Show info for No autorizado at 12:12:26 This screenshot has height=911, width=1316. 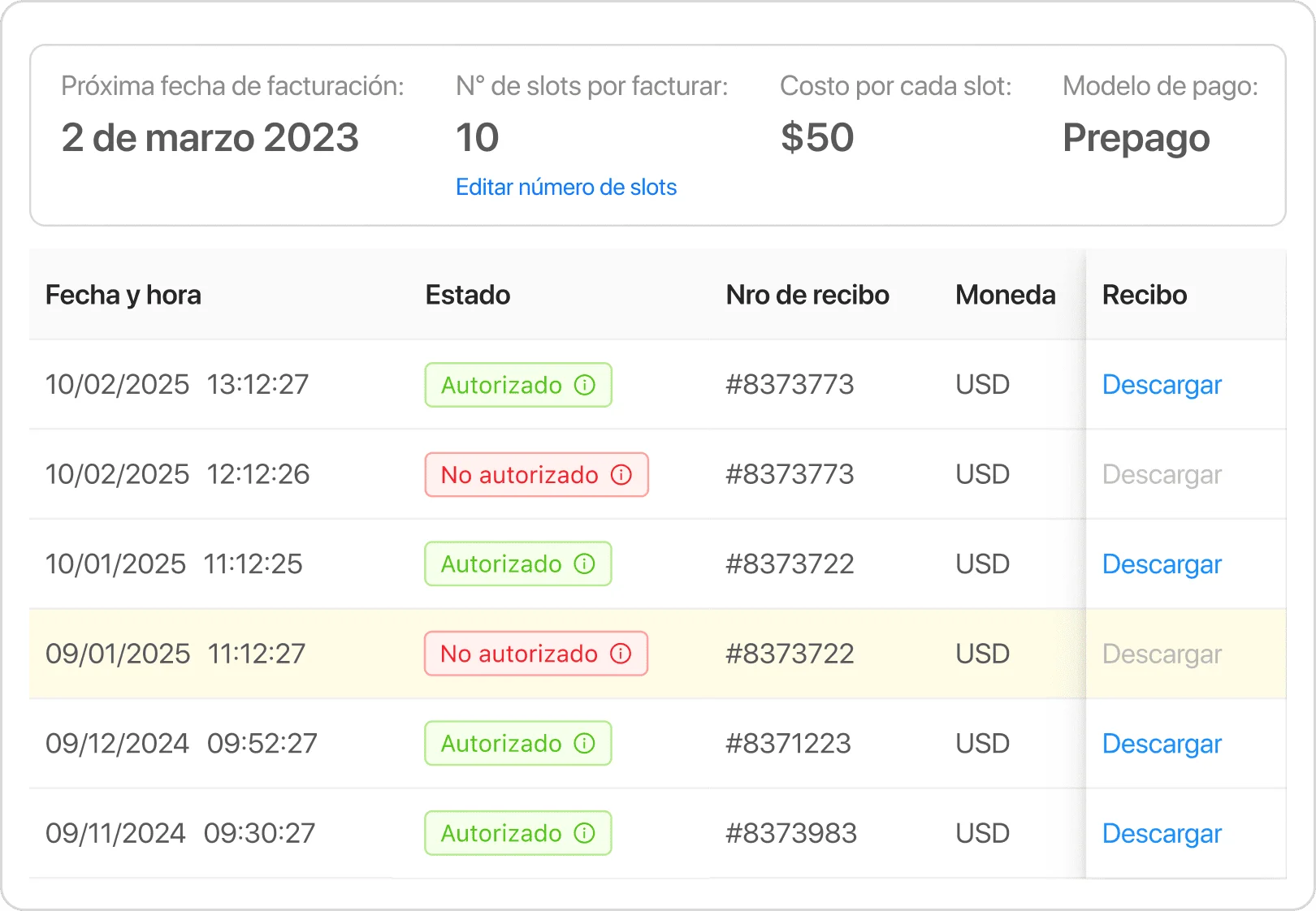[621, 475]
